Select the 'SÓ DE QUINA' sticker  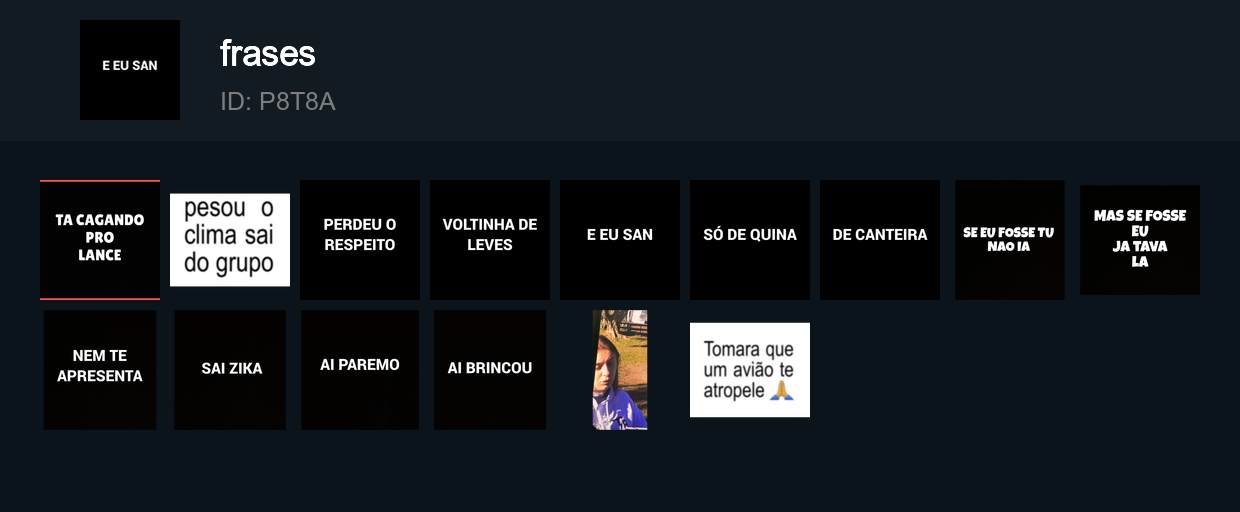(750, 239)
